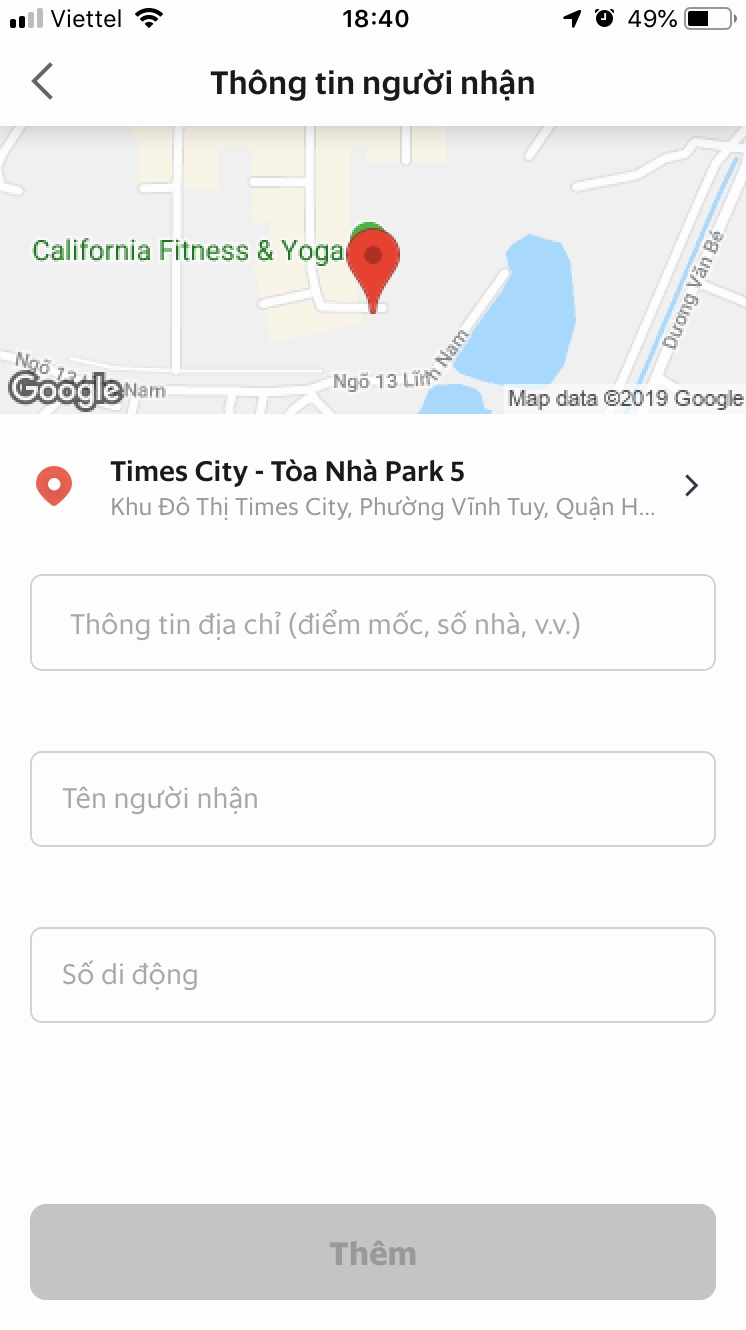746x1330 pixels.
Task: Tap the Số di động phone field
Action: click(373, 974)
